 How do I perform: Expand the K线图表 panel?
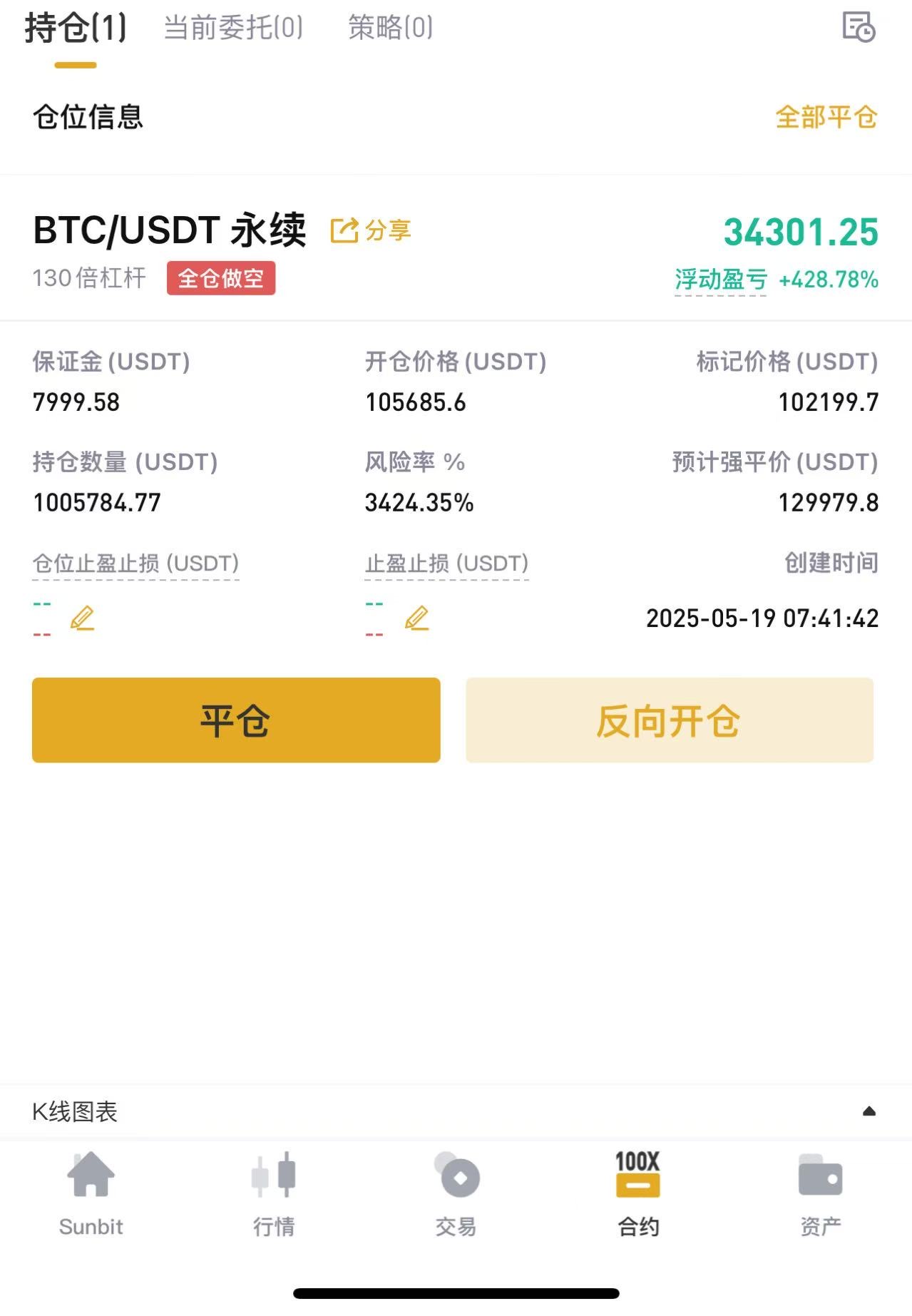[869, 1111]
